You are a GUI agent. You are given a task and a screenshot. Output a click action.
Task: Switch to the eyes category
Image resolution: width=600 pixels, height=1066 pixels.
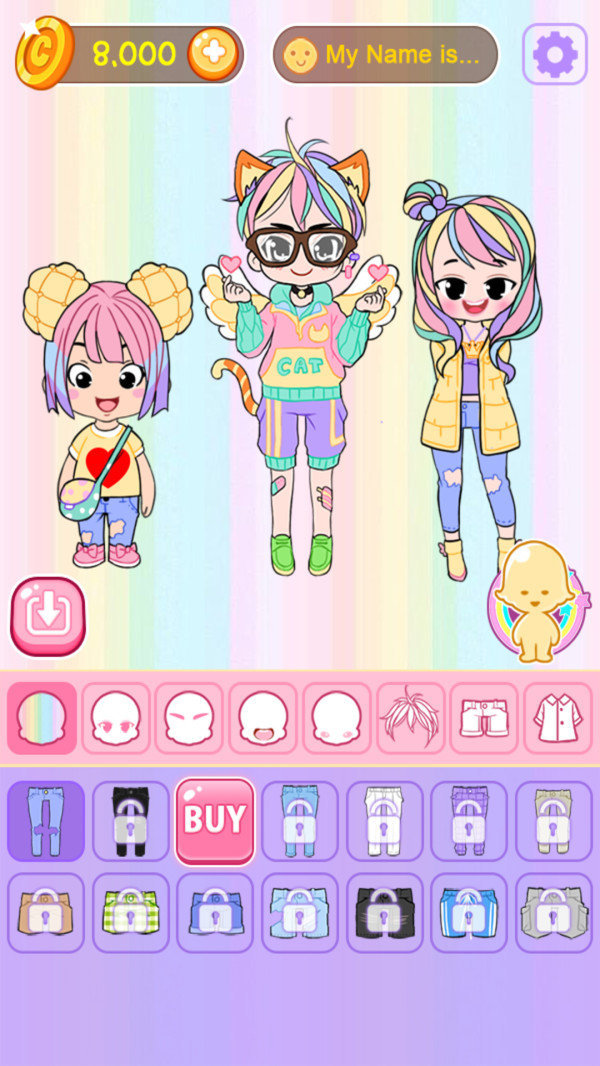click(116, 718)
